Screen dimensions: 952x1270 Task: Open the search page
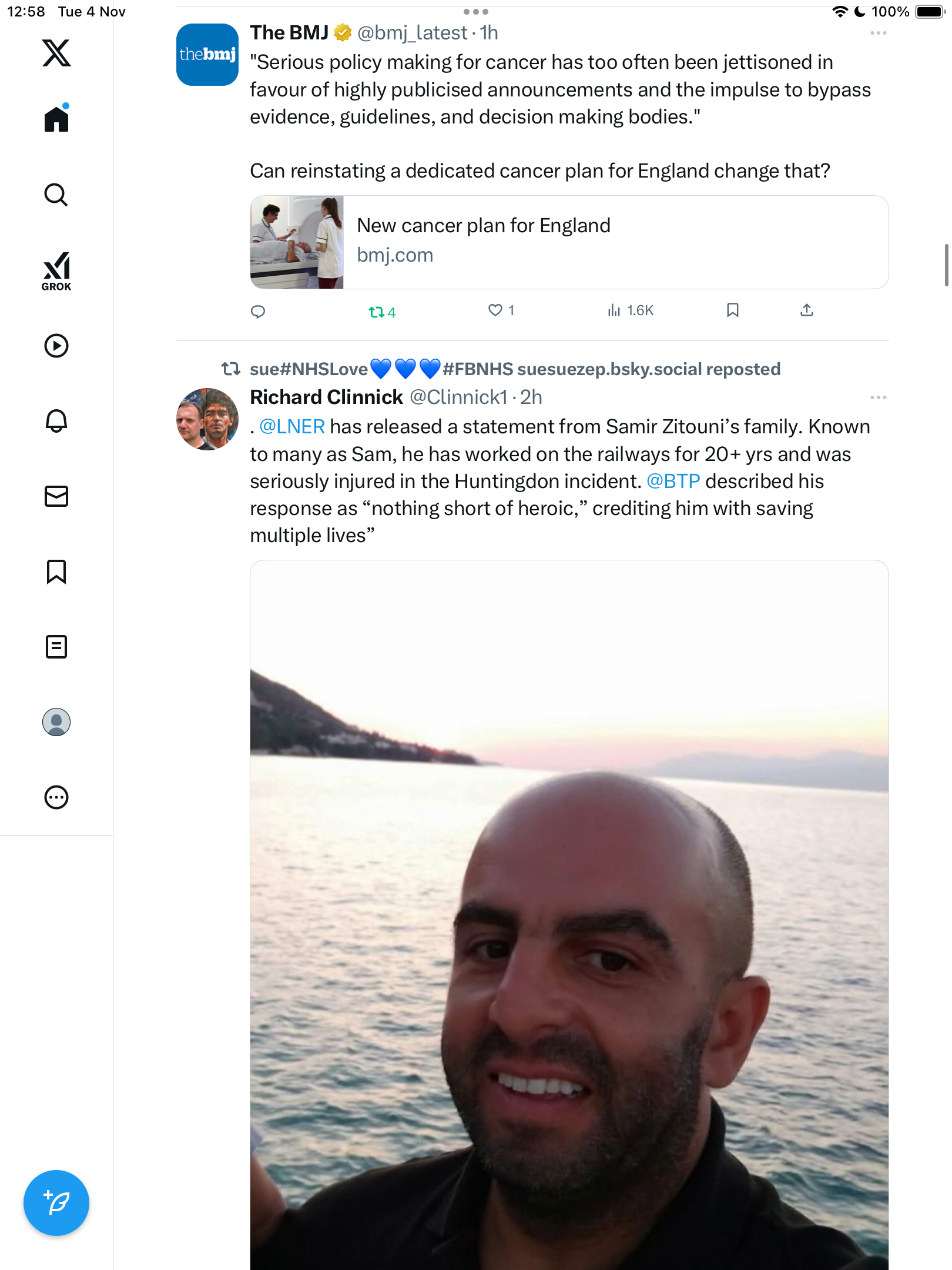coord(56,195)
